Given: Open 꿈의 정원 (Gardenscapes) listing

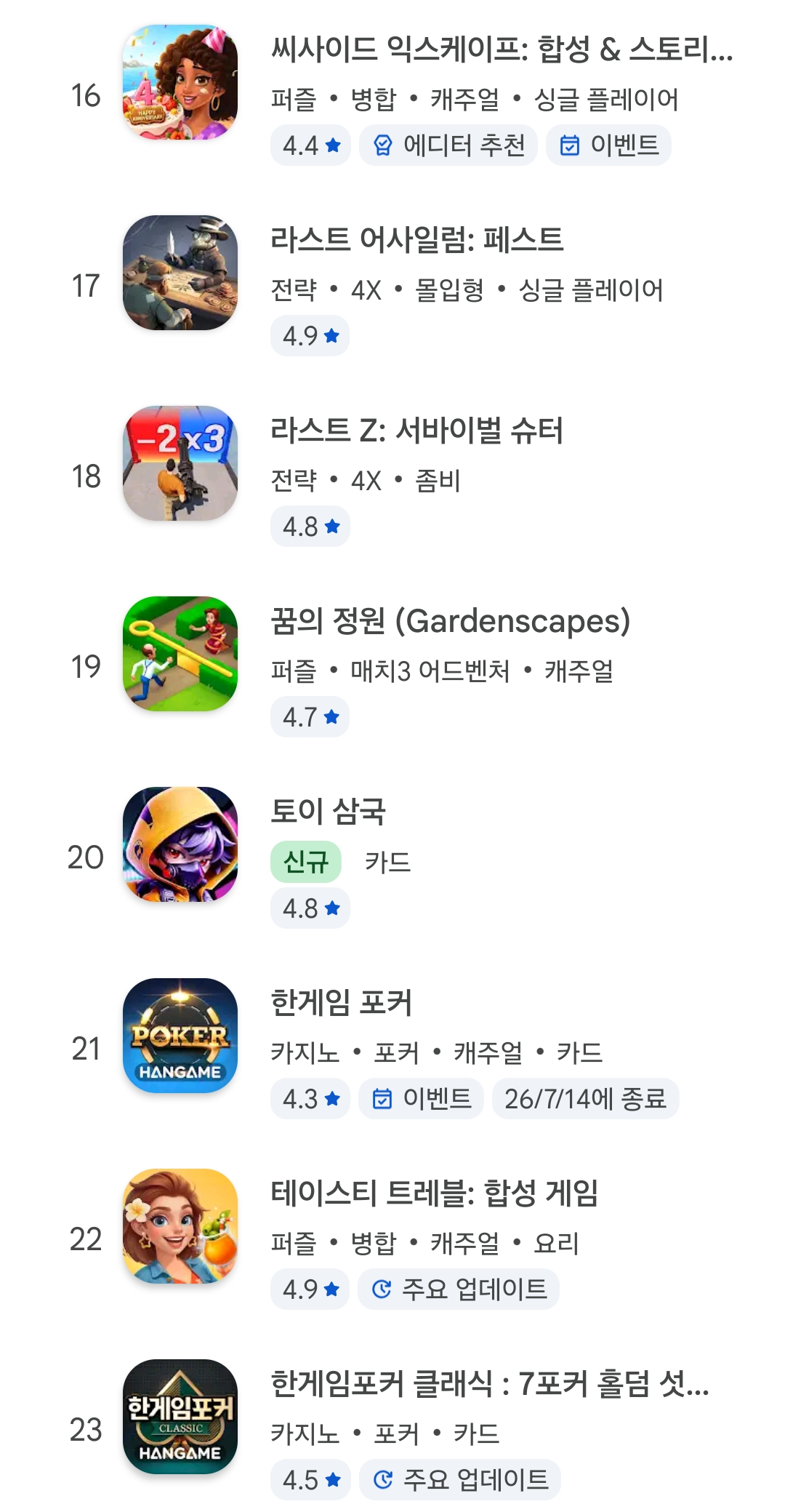Looking at the screenshot, I should (x=392, y=667).
